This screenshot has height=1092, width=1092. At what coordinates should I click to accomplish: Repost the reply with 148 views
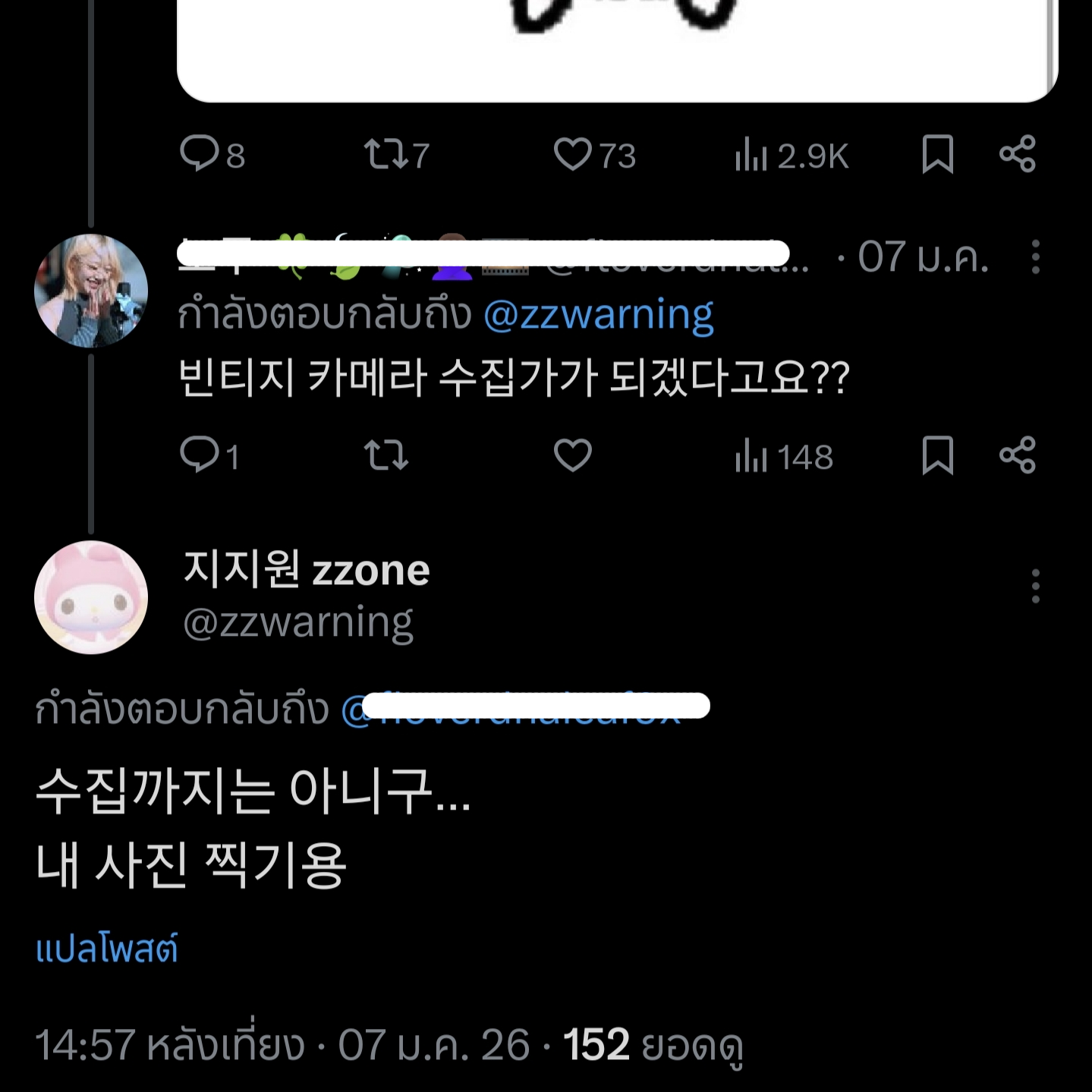[x=386, y=455]
